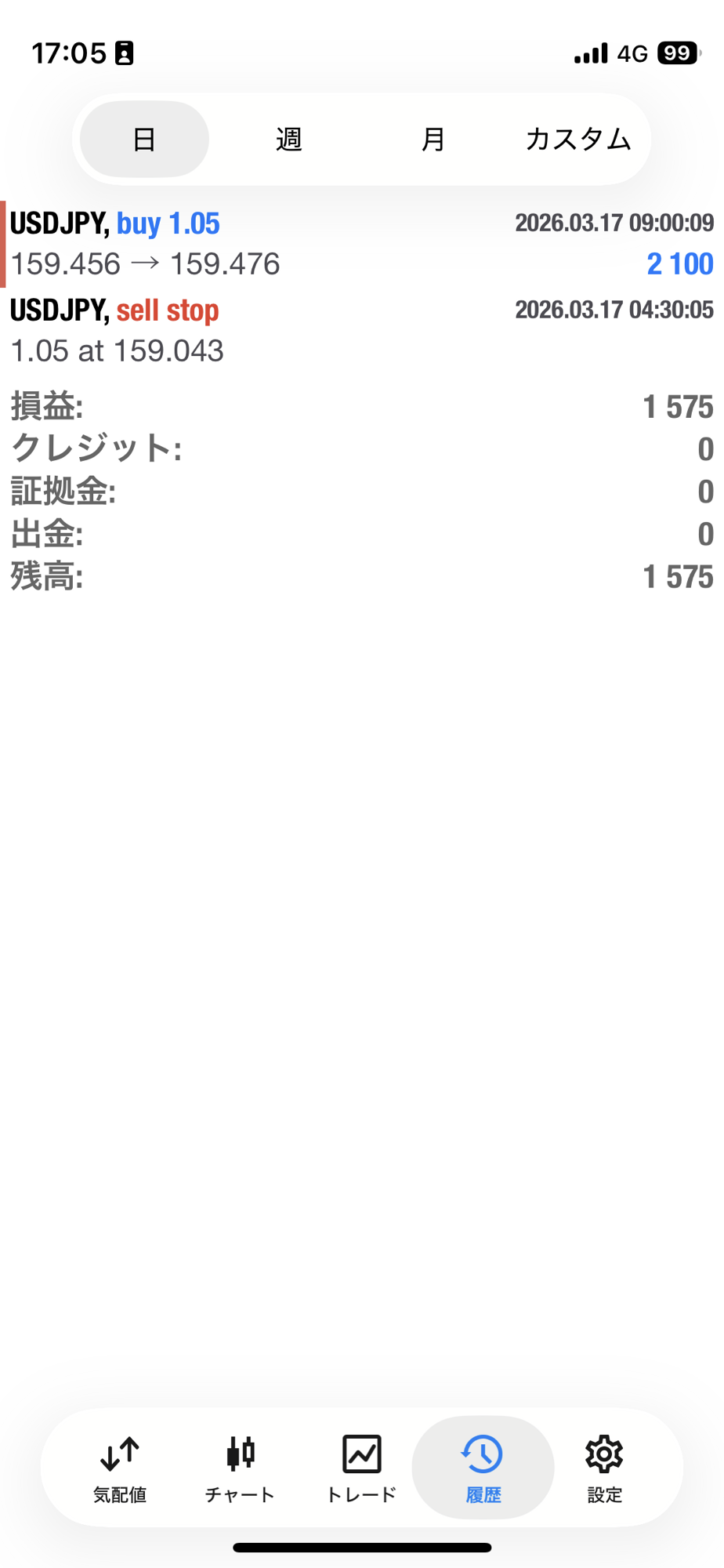Image resolution: width=724 pixels, height=1568 pixels.
Task: Switch to the 週 (week) period
Action: (x=289, y=140)
